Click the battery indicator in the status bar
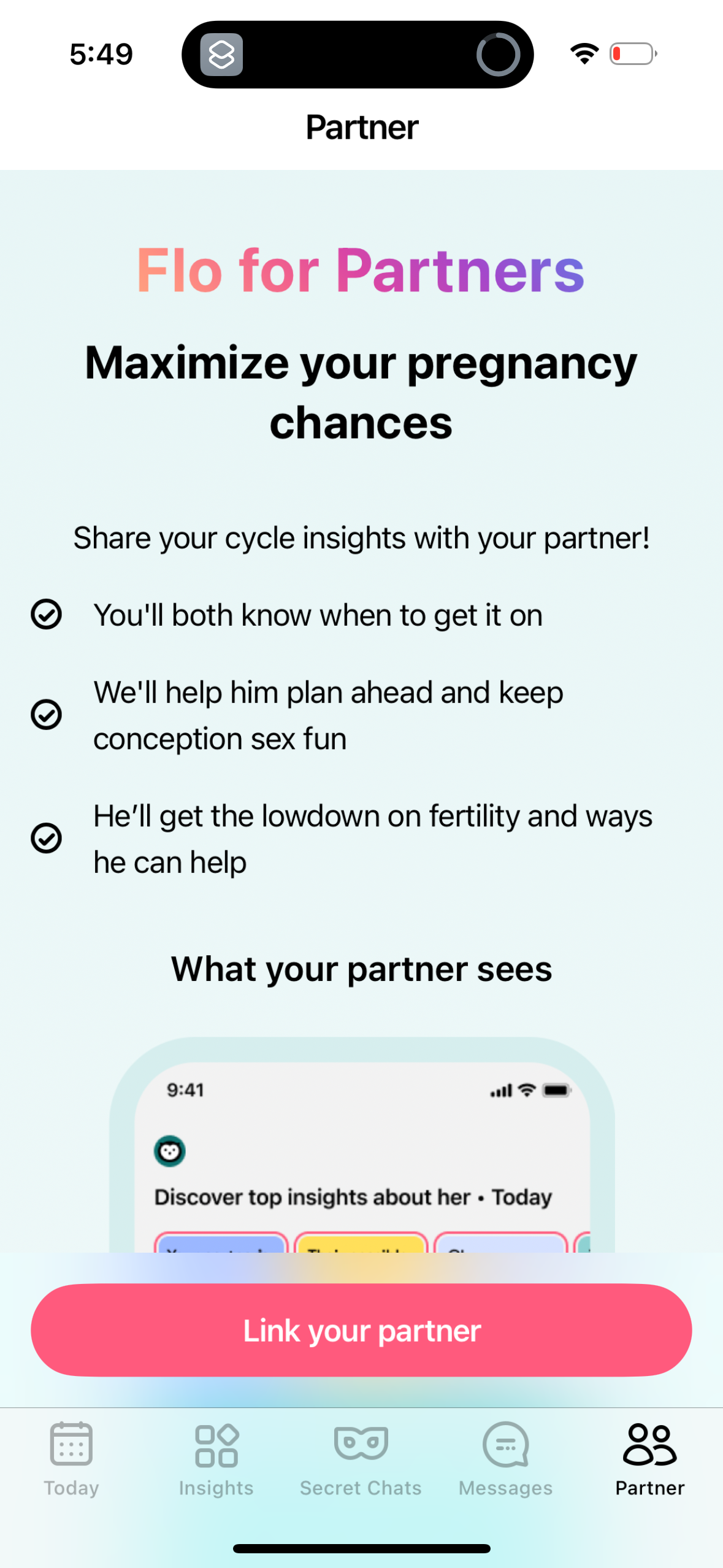The height and width of the screenshot is (1568, 723). [632, 53]
